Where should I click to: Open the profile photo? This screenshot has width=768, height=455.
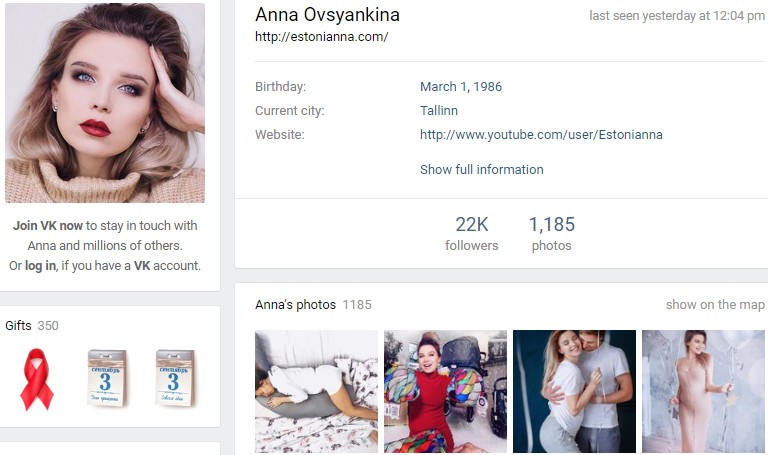[x=105, y=103]
